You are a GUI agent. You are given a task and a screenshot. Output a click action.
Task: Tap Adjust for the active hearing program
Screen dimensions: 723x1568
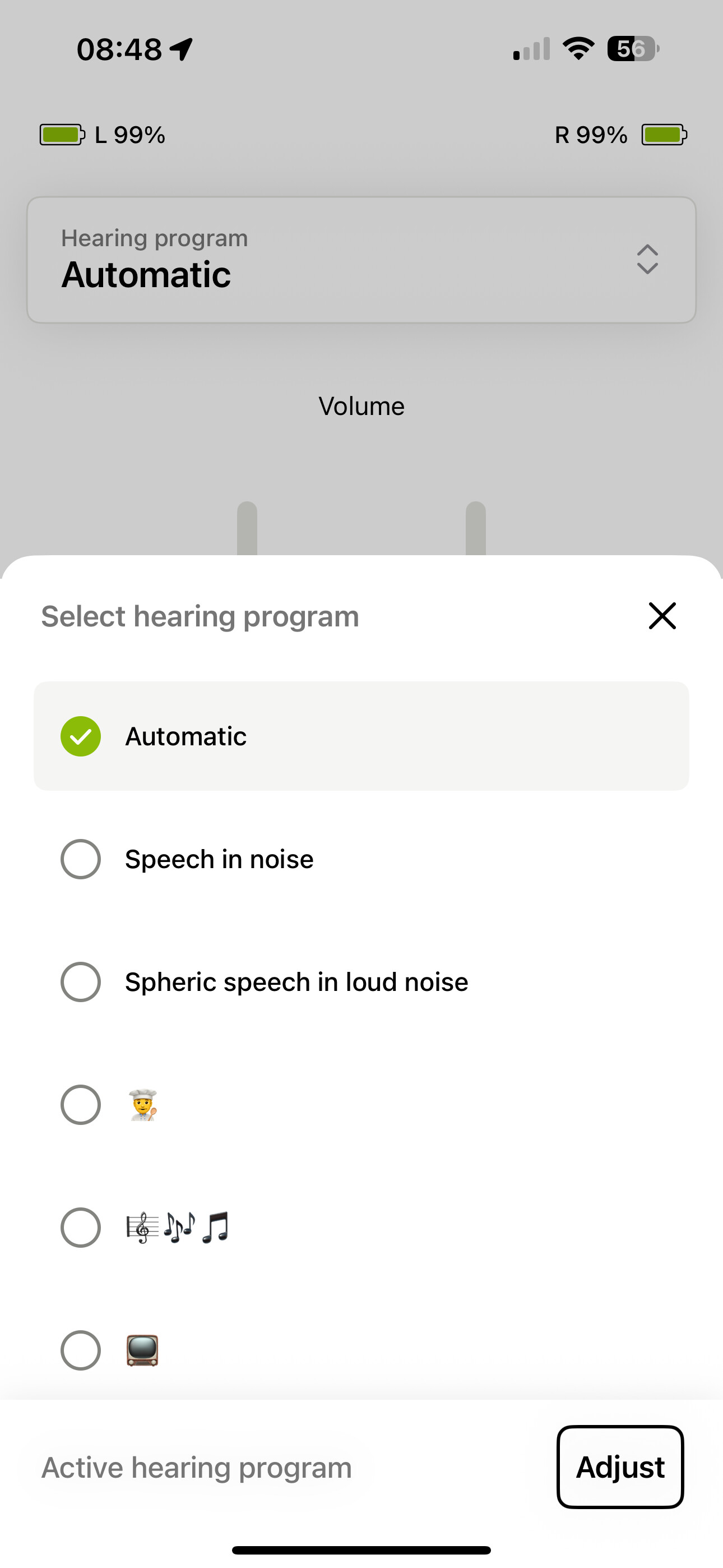coord(620,1467)
